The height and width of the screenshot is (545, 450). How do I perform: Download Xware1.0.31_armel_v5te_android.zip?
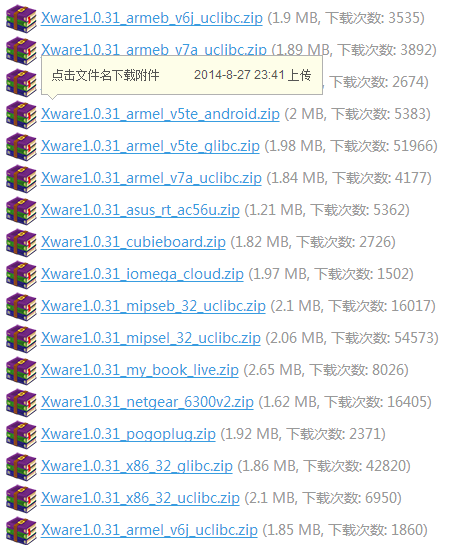tap(160, 114)
